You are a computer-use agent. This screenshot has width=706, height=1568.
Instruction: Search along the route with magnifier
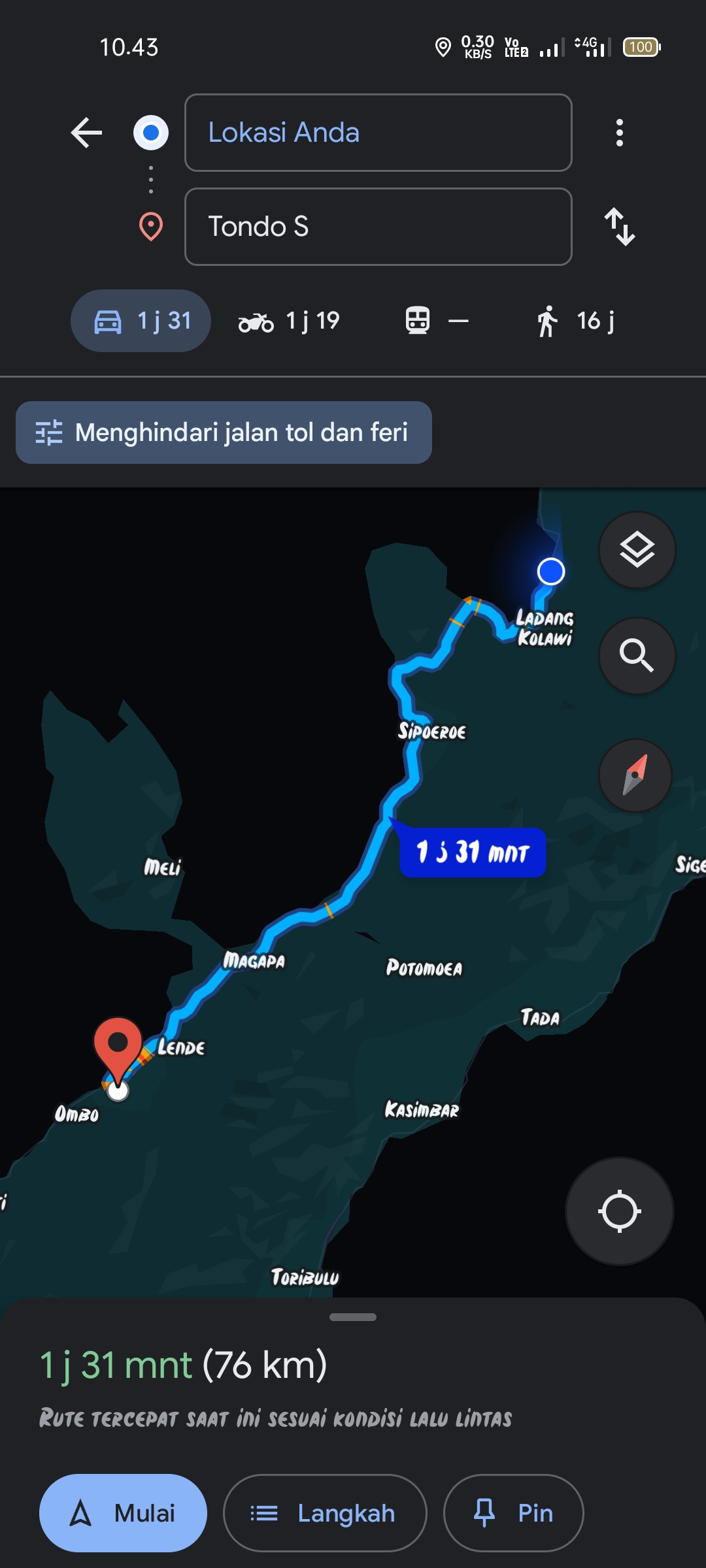[x=637, y=655]
